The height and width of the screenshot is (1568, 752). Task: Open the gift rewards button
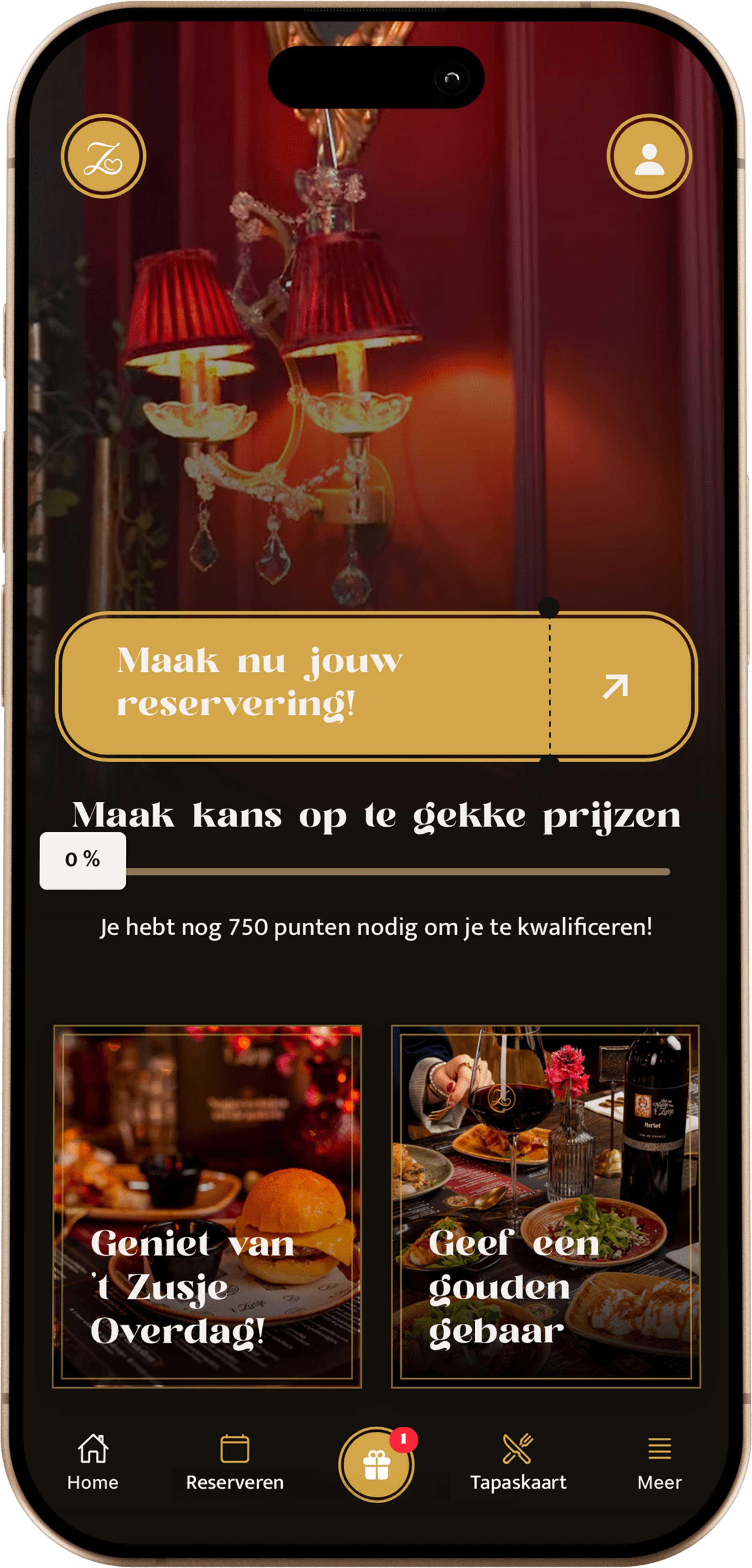[x=376, y=1464]
